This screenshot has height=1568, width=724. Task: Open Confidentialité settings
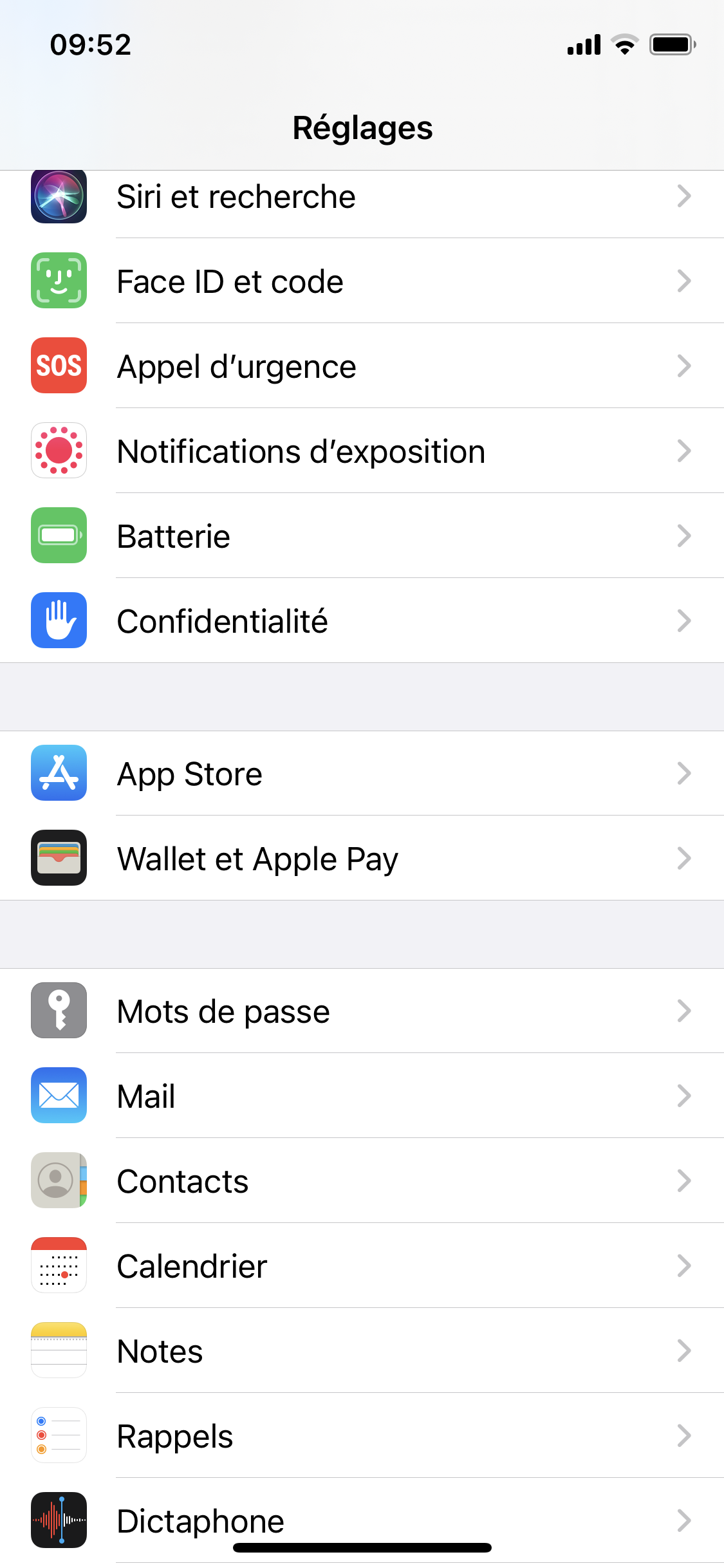click(x=360, y=621)
